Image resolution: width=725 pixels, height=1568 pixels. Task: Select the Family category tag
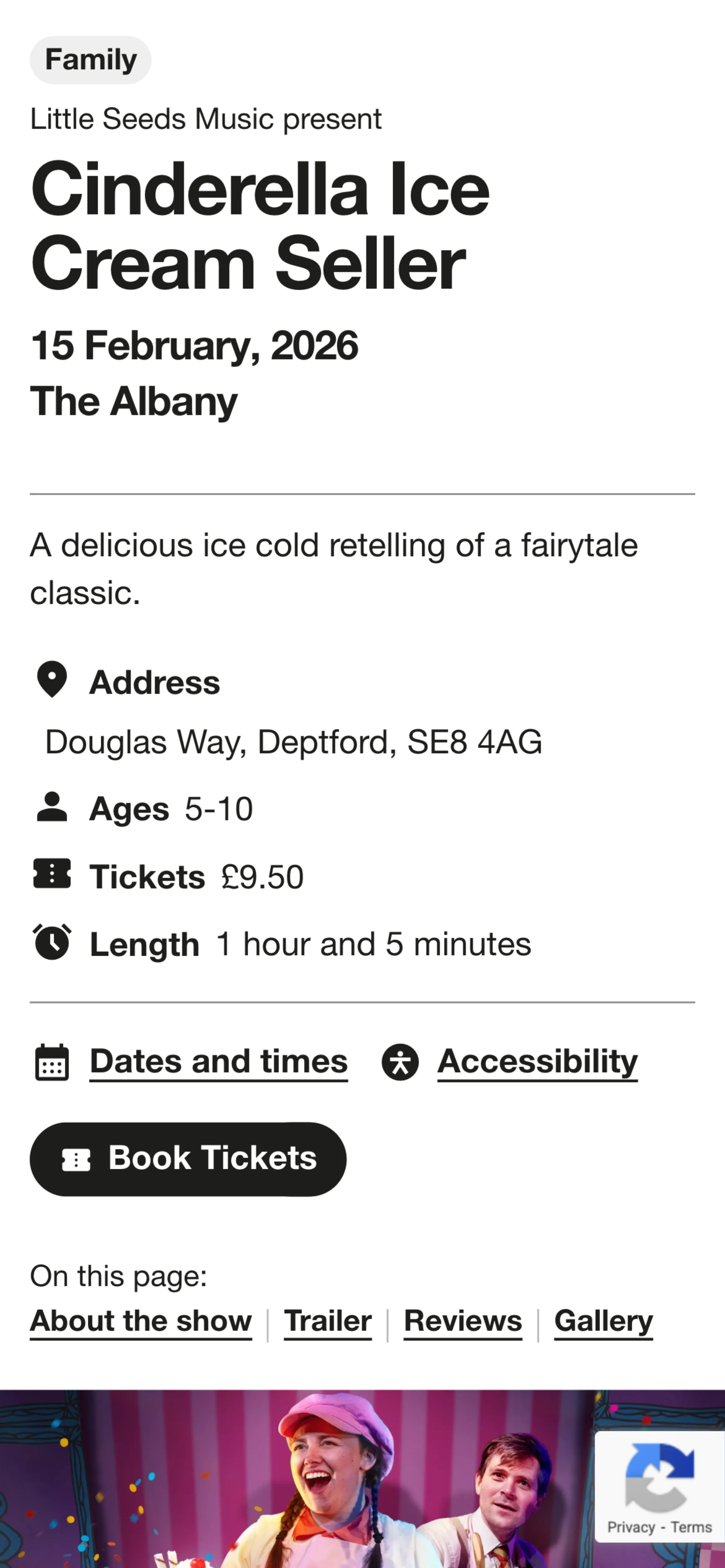[x=90, y=58]
